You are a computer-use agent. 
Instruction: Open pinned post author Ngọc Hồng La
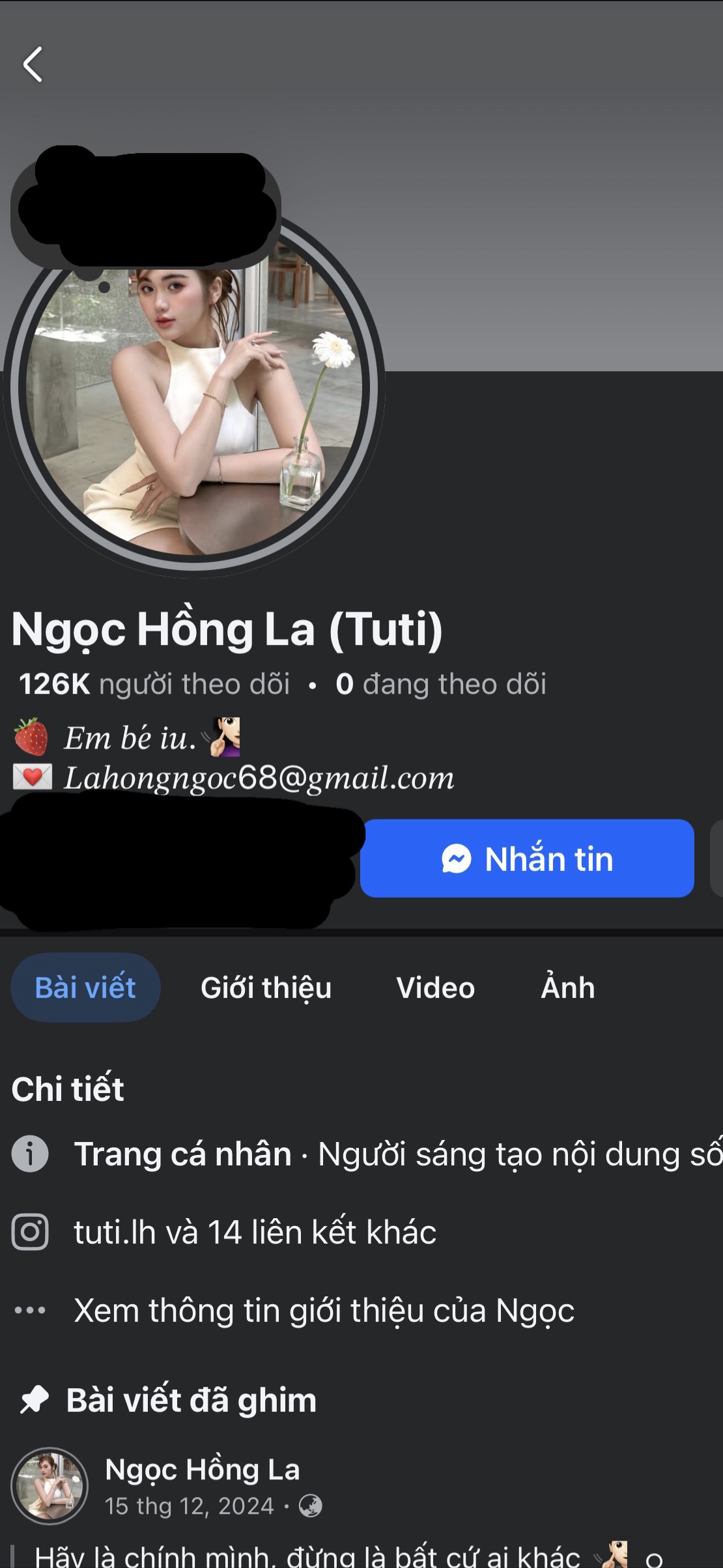point(203,1469)
